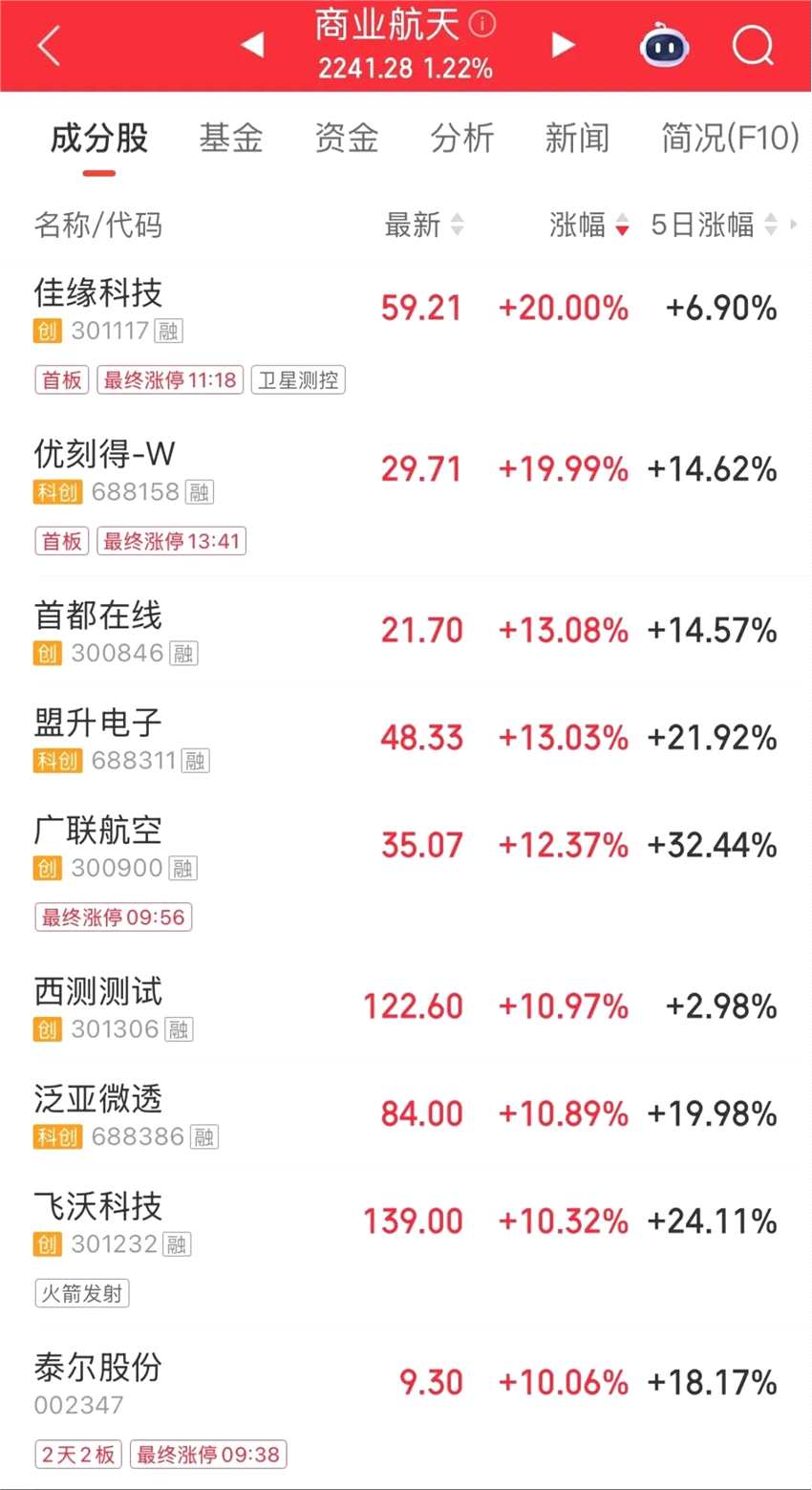
Task: Open the robot assistant icon
Action: point(665,45)
